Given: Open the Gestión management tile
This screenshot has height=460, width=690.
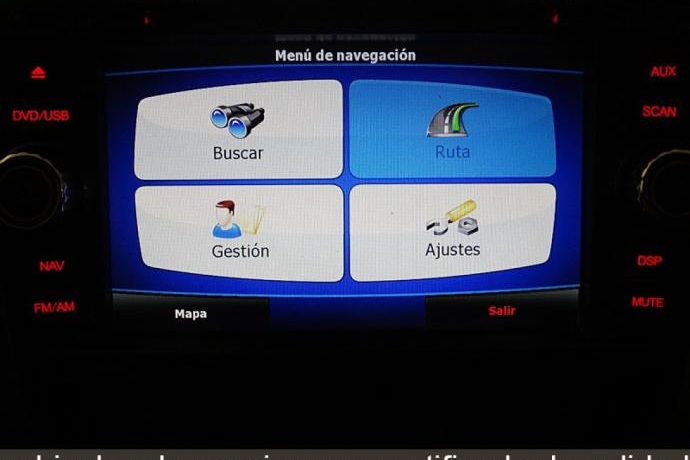Looking at the screenshot, I should (x=240, y=231).
